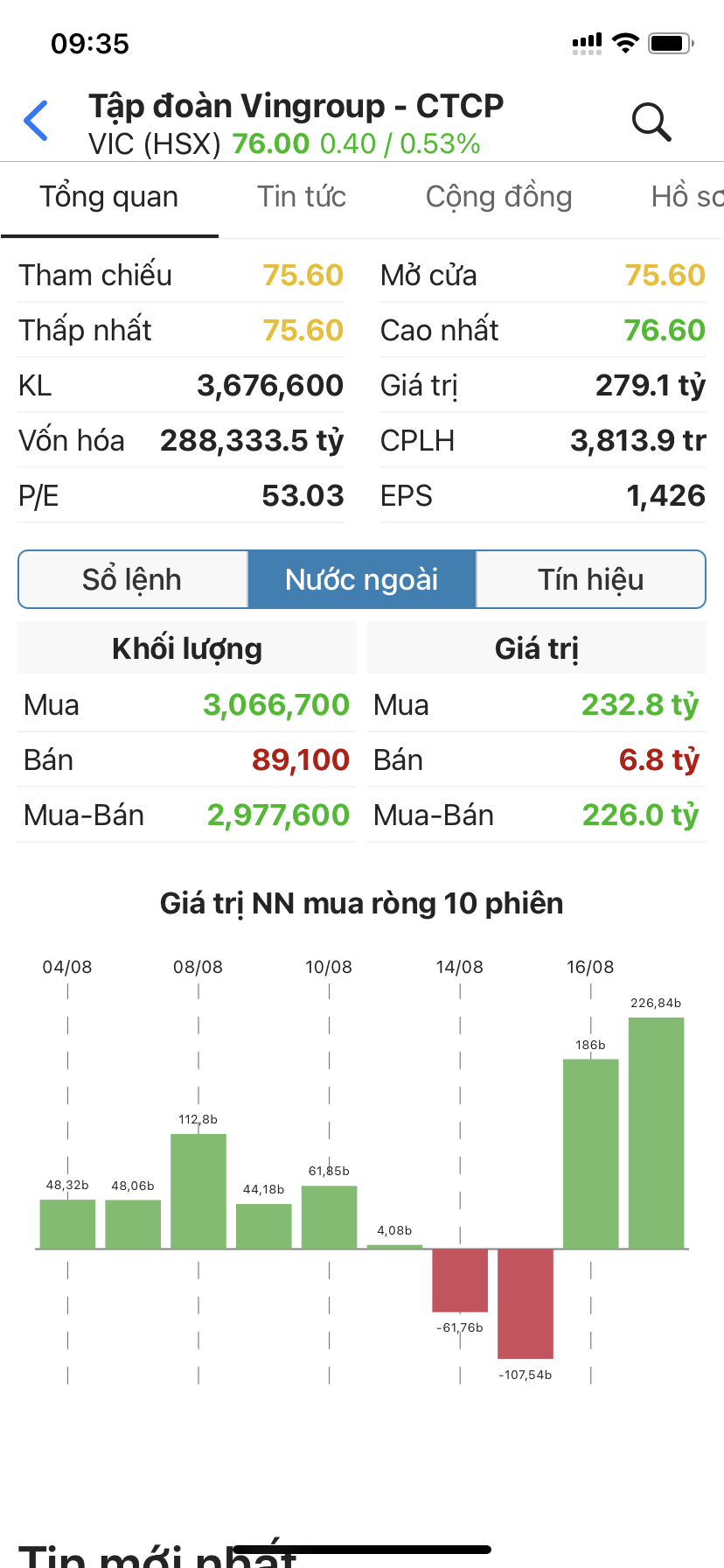Switch to the Hồ sơ tab
Viewport: 724px width, 1568px height.
686,197
